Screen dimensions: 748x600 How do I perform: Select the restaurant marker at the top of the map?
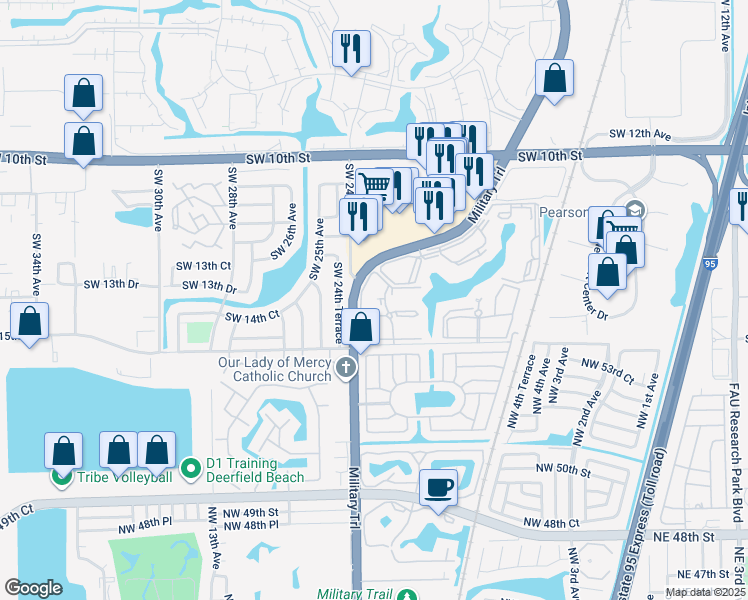click(351, 50)
